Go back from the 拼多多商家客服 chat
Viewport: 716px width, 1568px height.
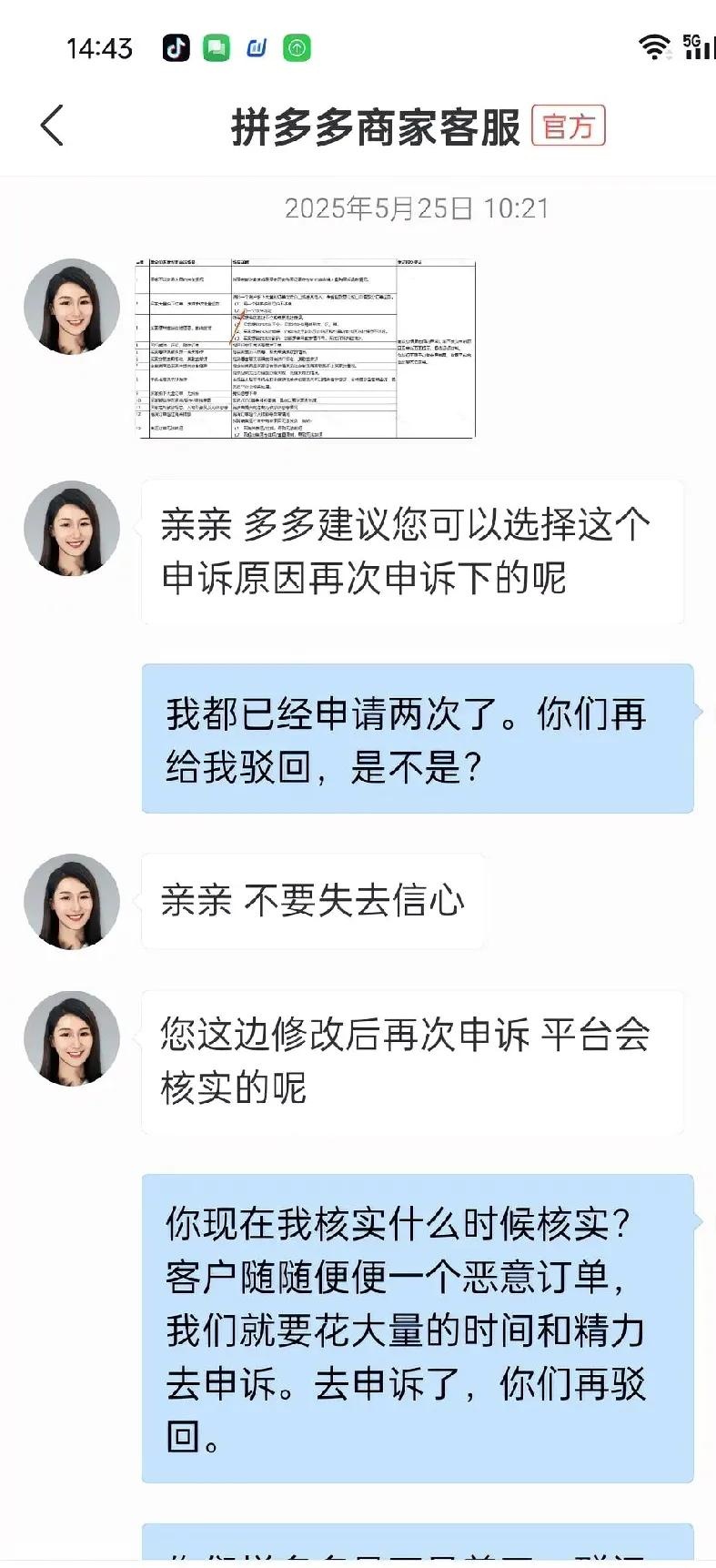click(x=52, y=126)
